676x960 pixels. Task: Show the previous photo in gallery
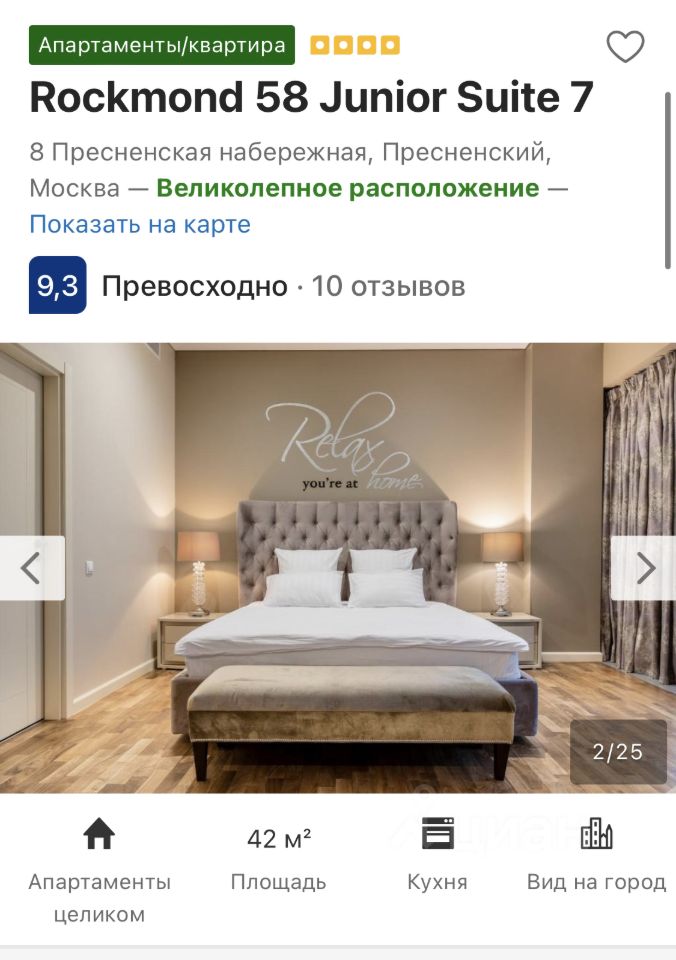[32, 568]
